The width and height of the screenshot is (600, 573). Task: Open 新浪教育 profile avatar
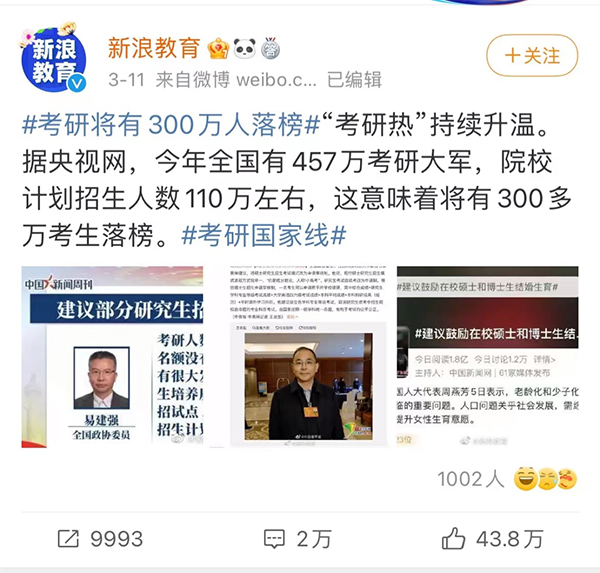[54, 62]
